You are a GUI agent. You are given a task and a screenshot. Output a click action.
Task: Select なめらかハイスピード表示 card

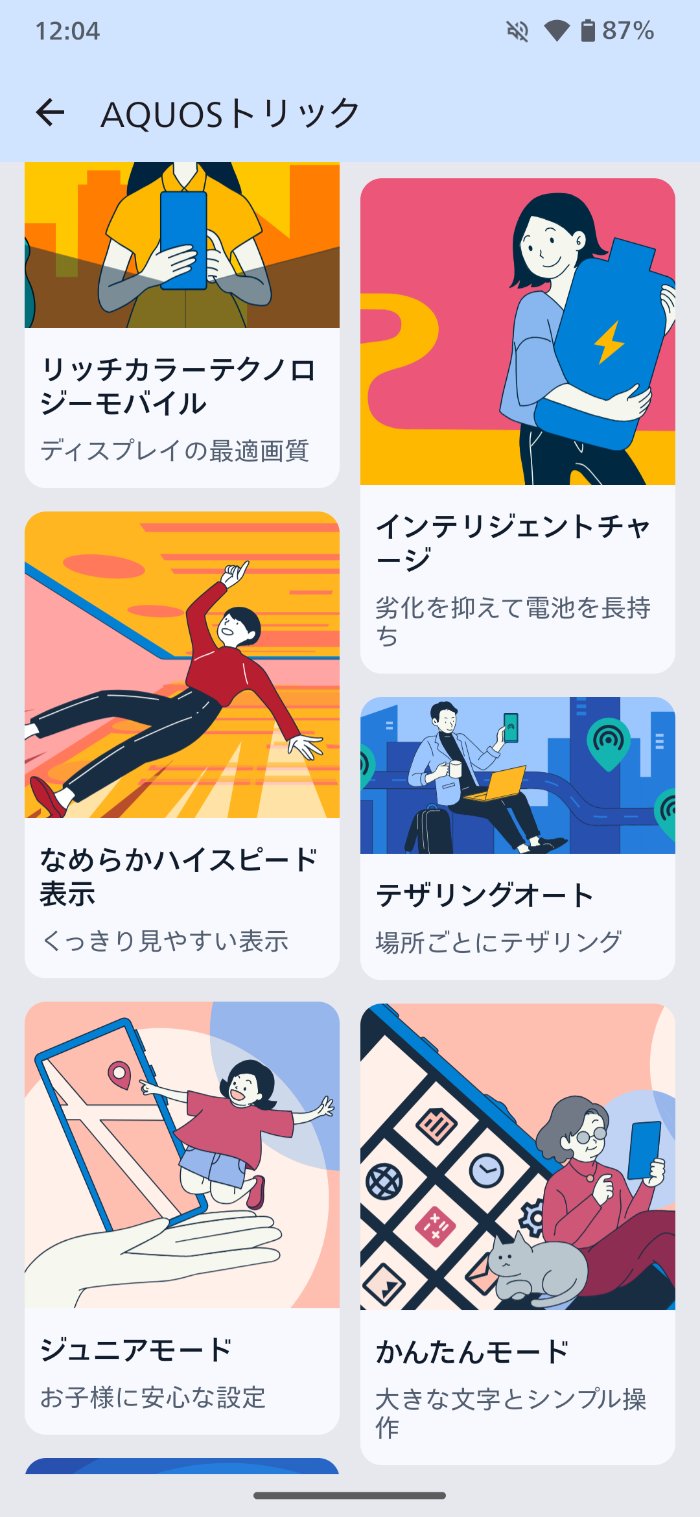click(x=182, y=744)
